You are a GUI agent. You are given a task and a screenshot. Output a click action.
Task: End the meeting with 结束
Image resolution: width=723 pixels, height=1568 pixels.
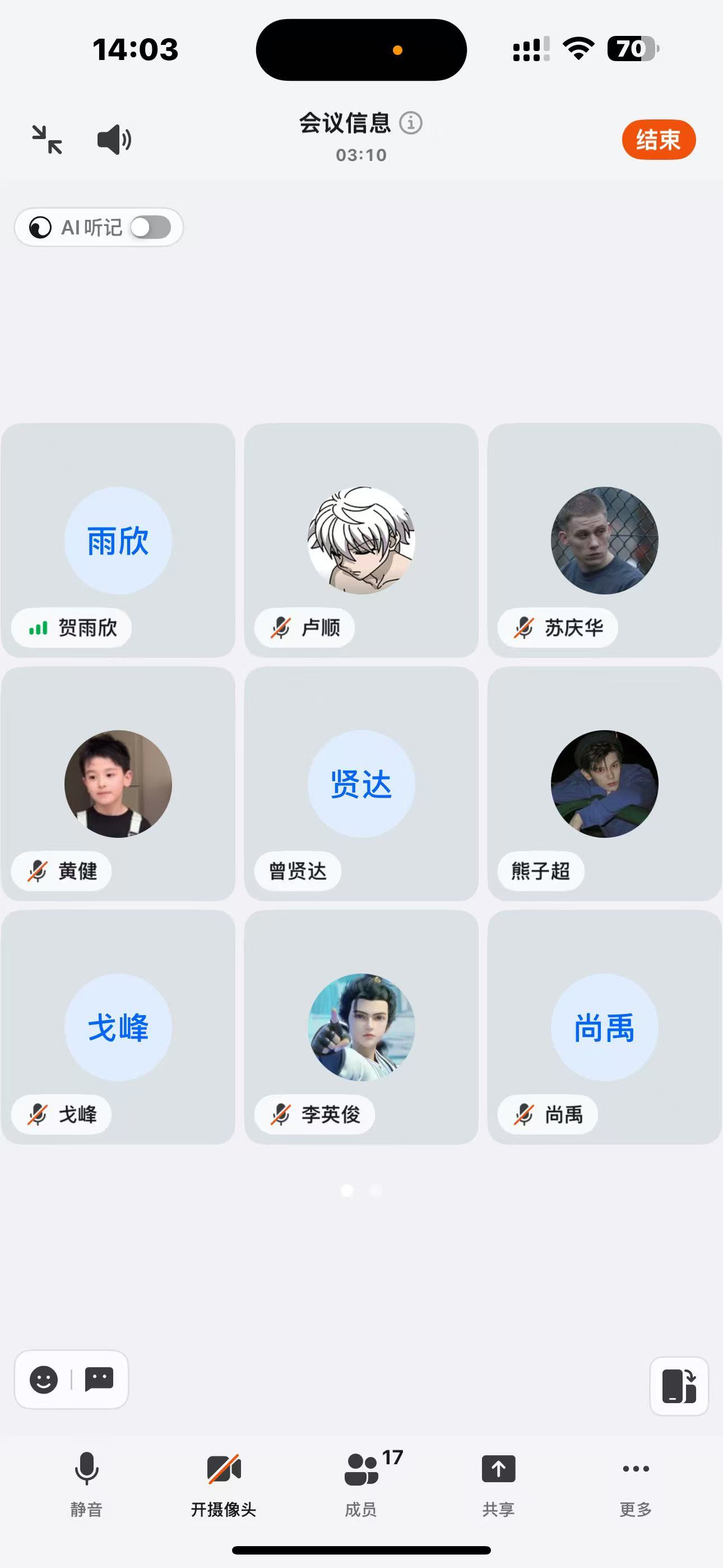pos(659,140)
